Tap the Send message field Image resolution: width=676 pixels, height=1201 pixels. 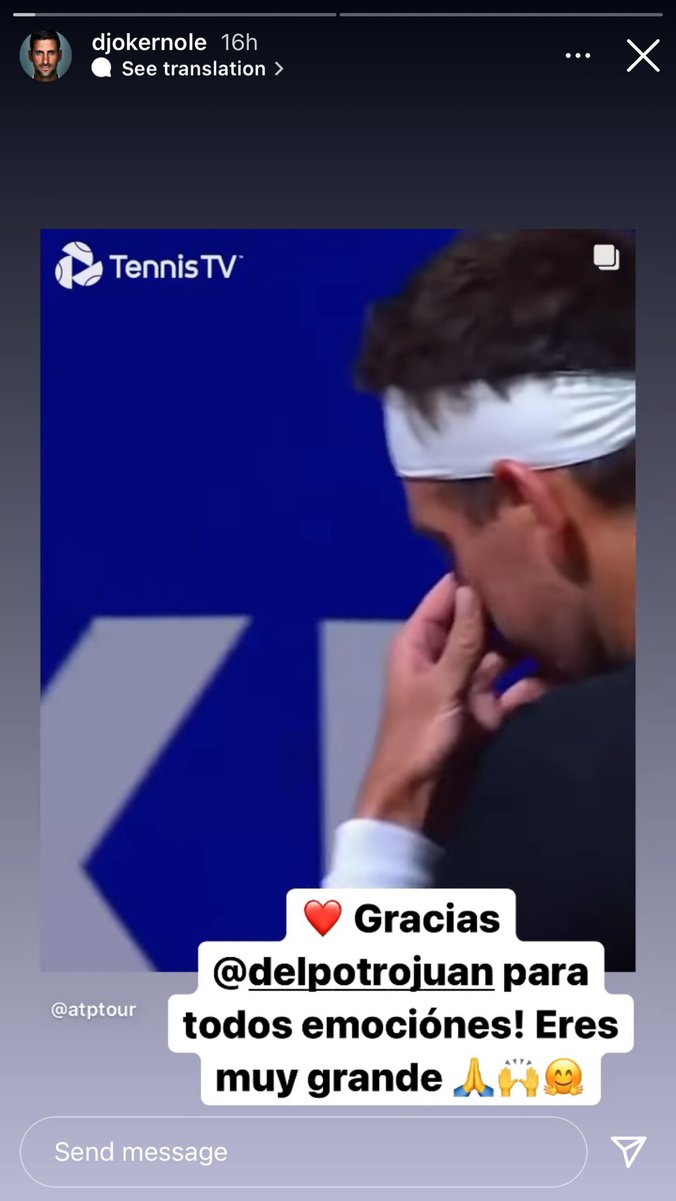[303, 1152]
